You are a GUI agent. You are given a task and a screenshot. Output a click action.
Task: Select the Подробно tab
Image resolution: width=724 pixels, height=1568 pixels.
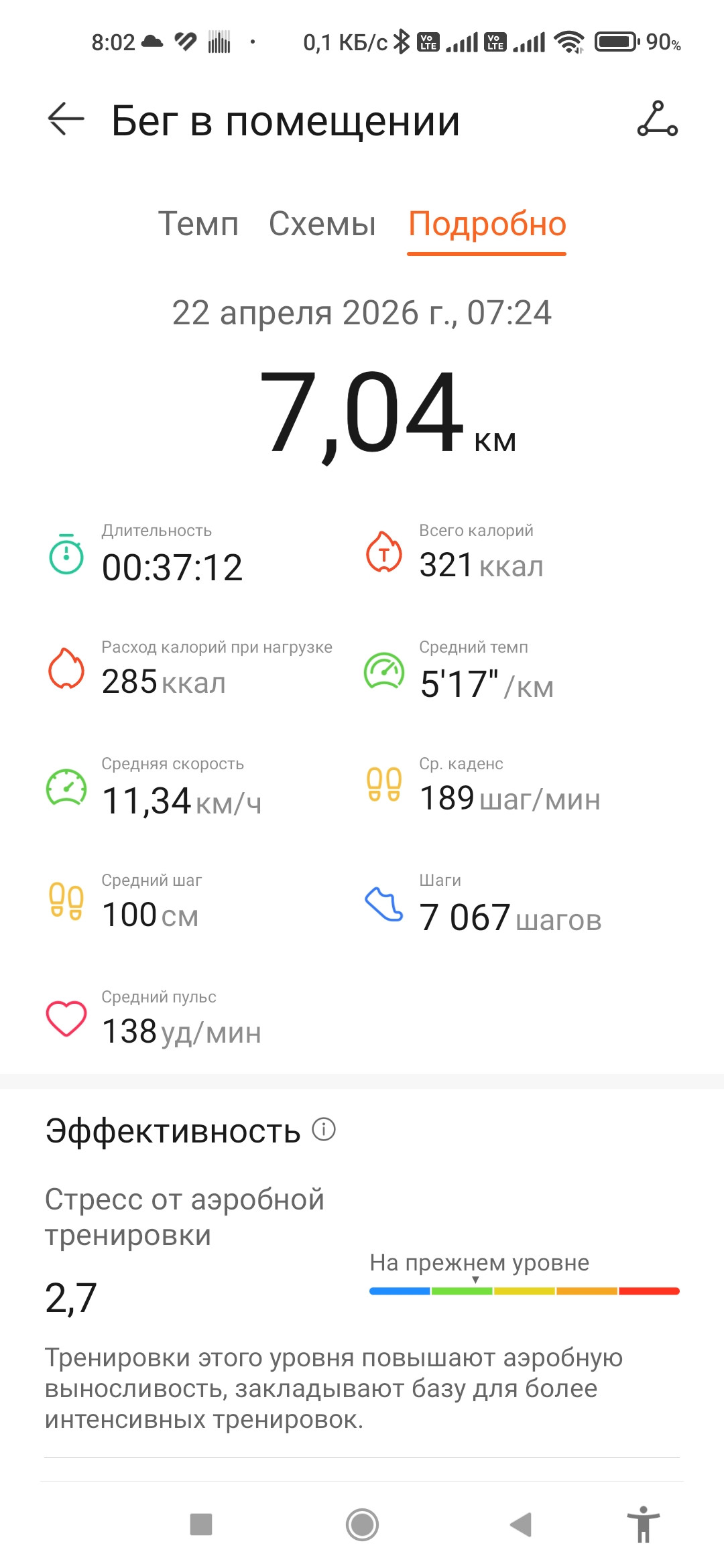coord(487,225)
